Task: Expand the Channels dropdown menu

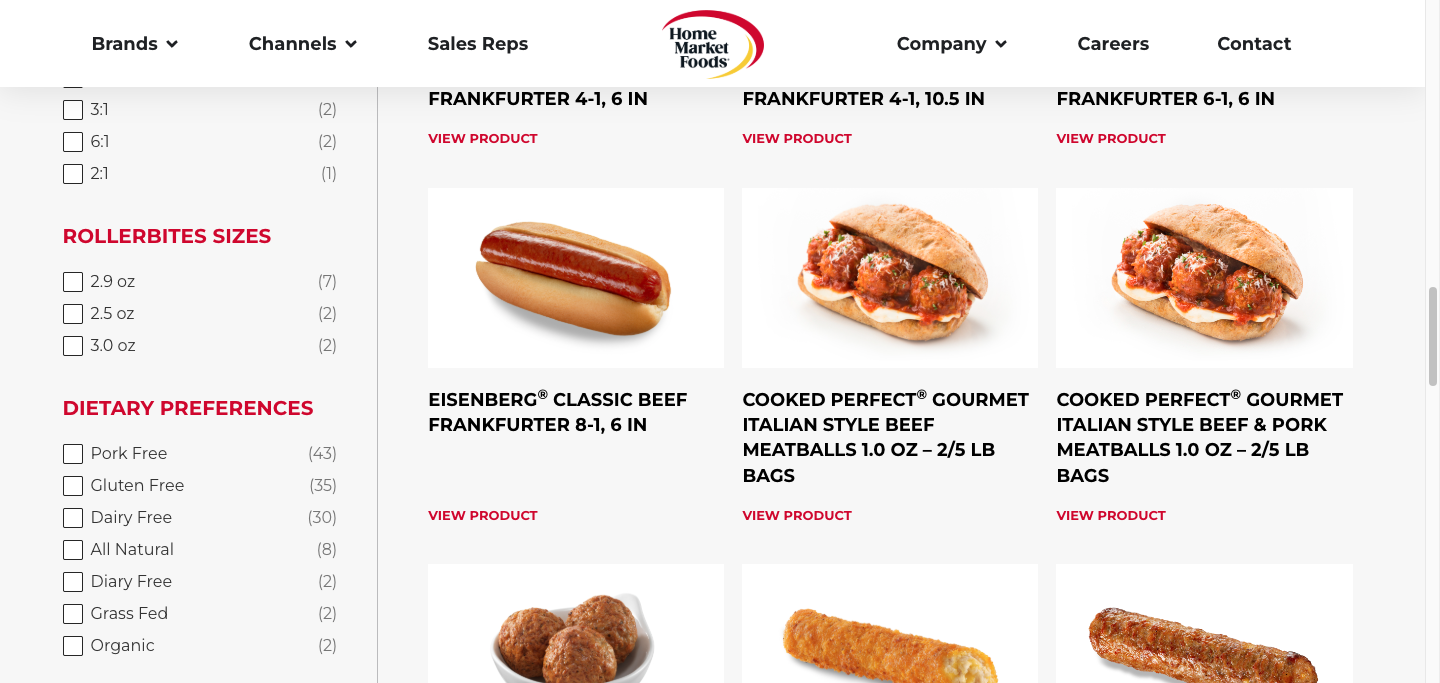Action: pyautogui.click(x=302, y=44)
